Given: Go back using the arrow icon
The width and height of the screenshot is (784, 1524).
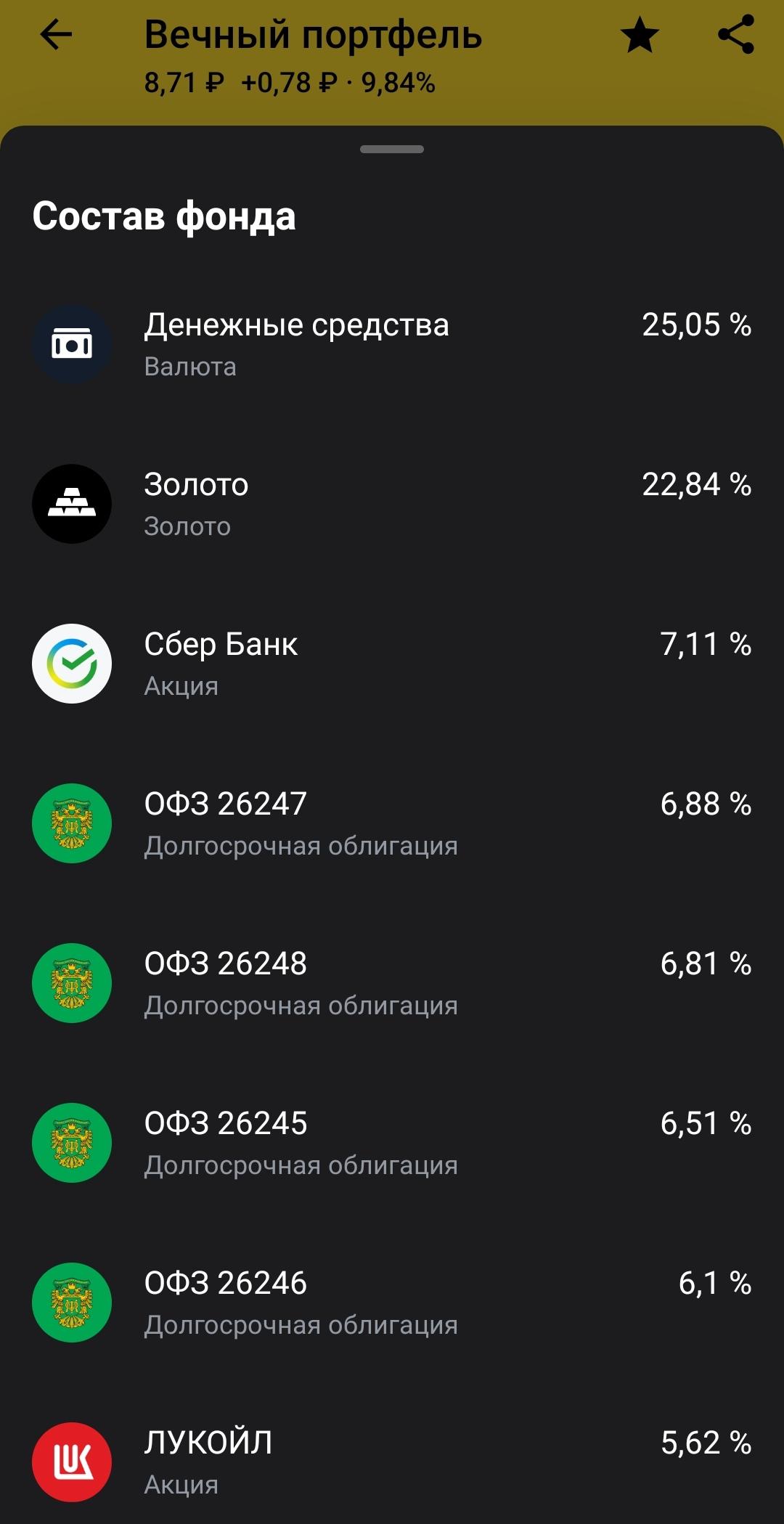Looking at the screenshot, I should point(56,35).
